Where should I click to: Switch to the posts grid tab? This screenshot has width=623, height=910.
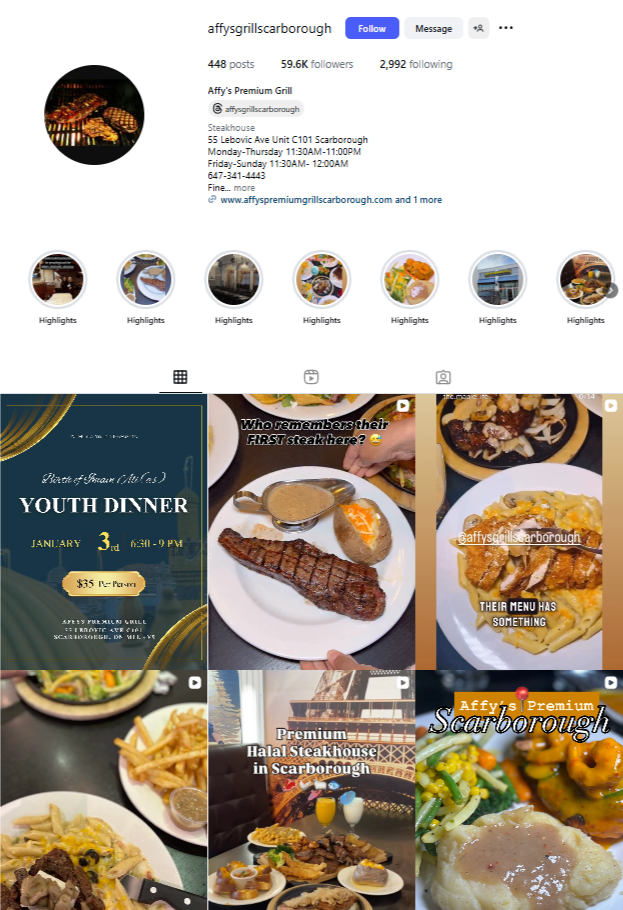click(x=180, y=377)
